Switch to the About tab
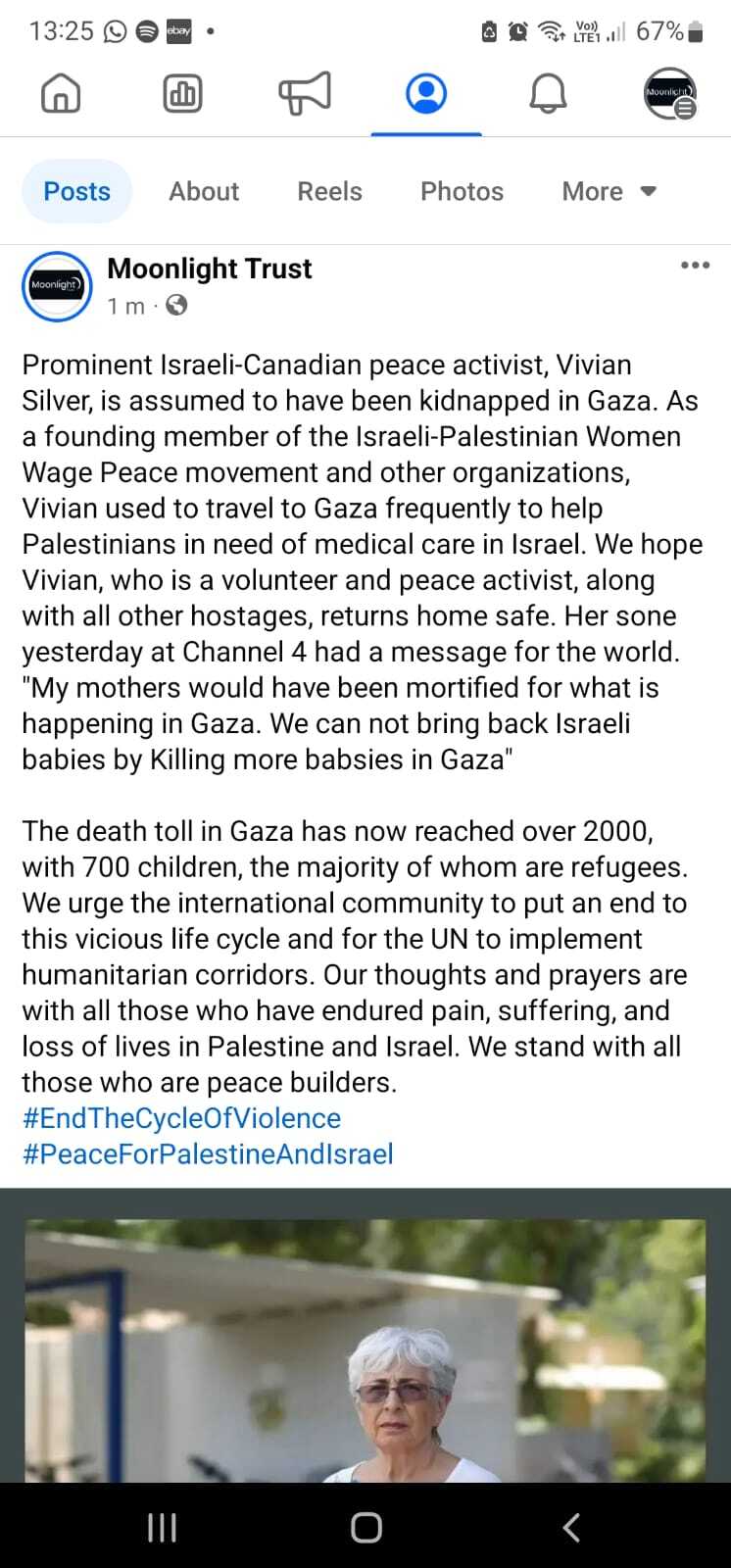 click(x=204, y=191)
